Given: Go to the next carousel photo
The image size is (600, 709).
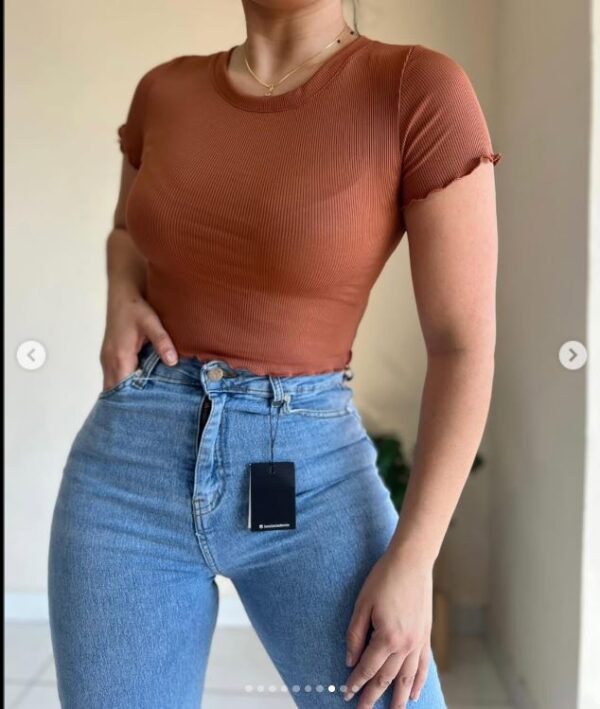Looking at the screenshot, I should [x=572, y=355].
